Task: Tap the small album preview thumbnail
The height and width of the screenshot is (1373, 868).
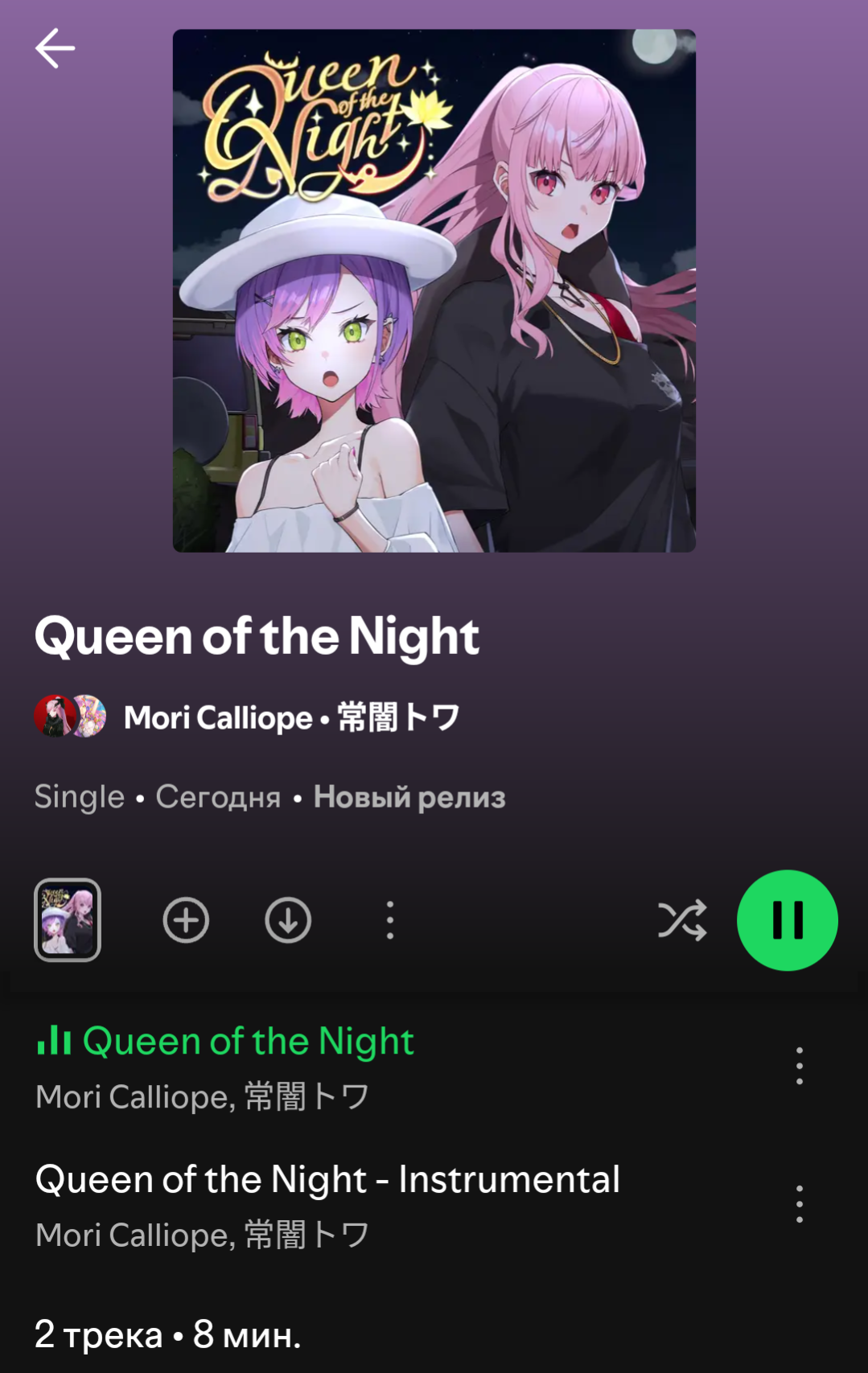Action: point(68,920)
